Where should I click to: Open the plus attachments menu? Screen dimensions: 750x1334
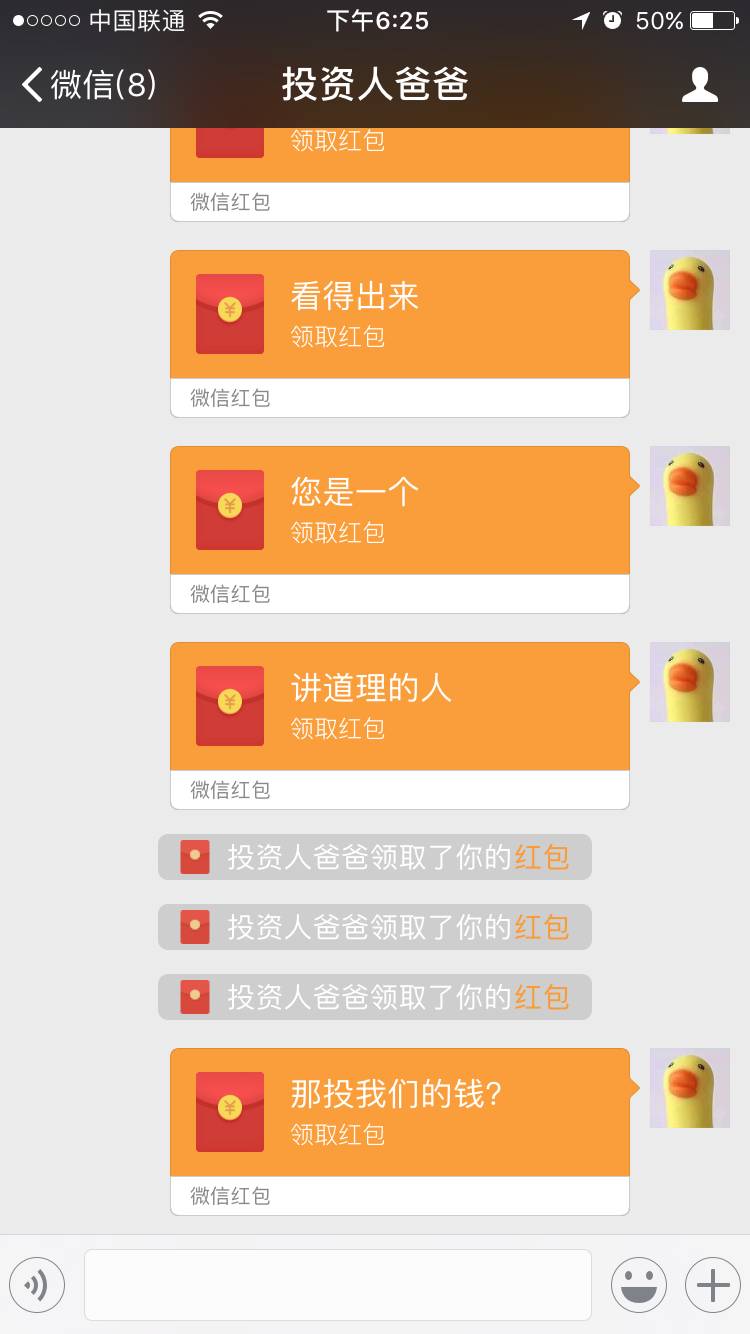(713, 1285)
